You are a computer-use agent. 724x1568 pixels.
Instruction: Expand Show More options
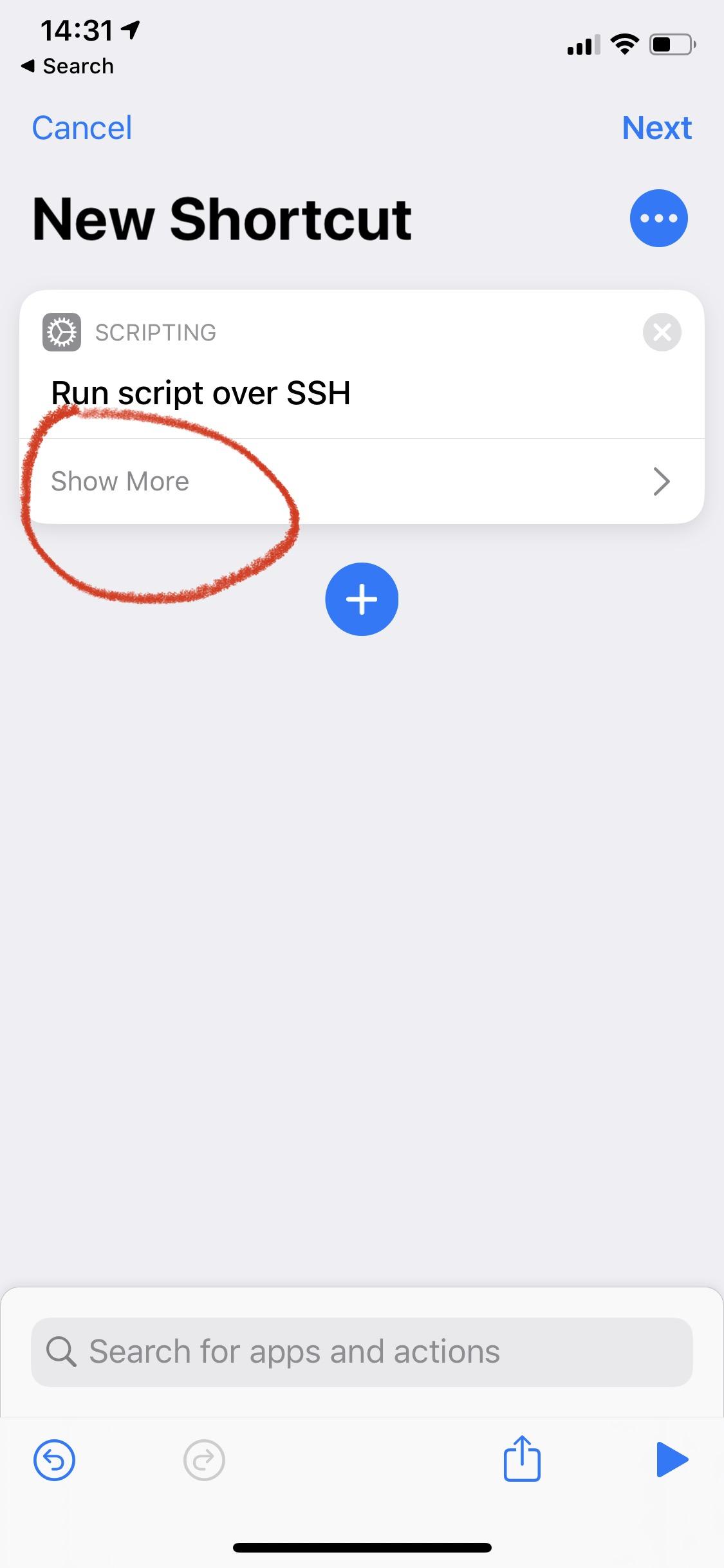(360, 481)
